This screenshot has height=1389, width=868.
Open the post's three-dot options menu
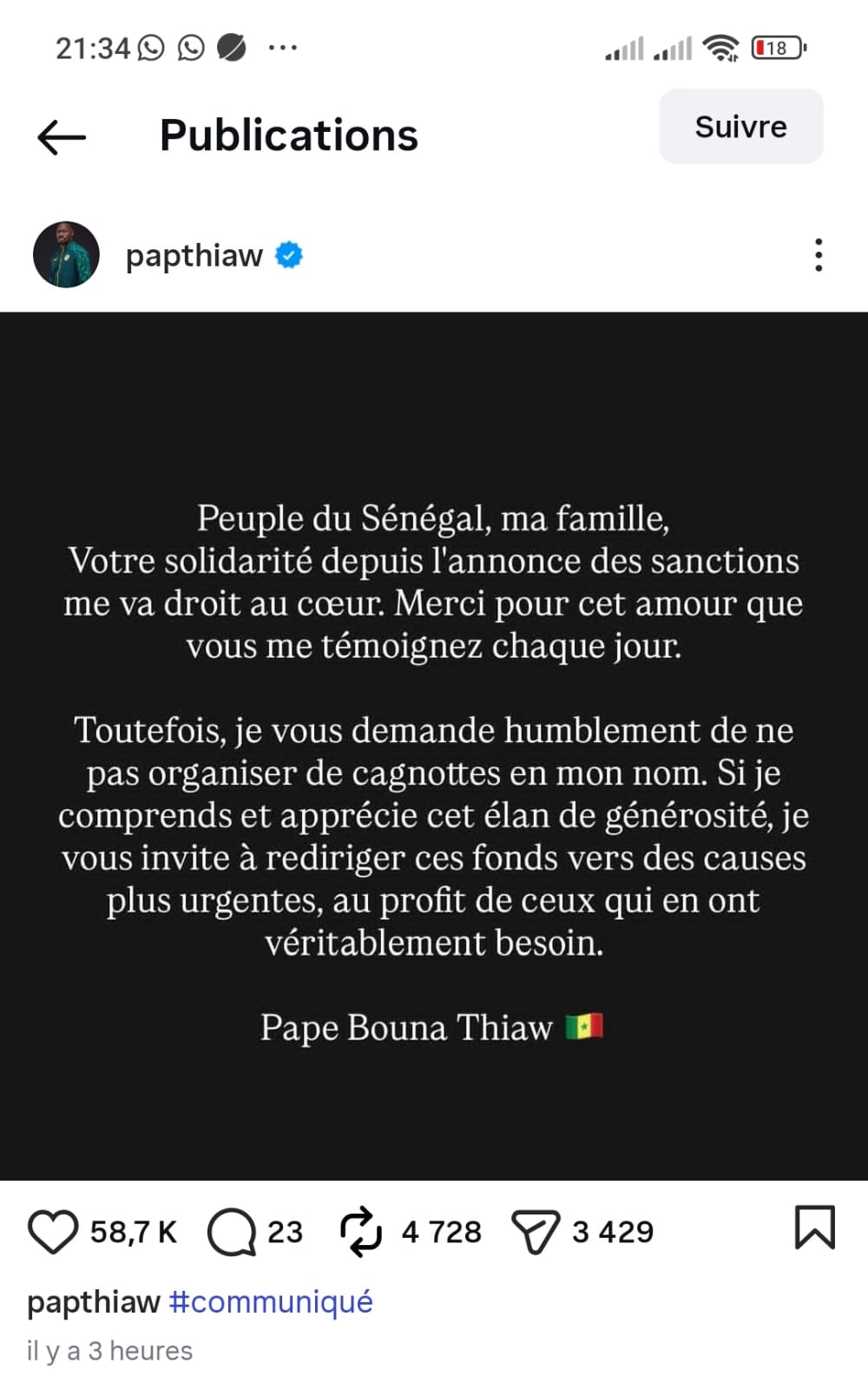818,255
